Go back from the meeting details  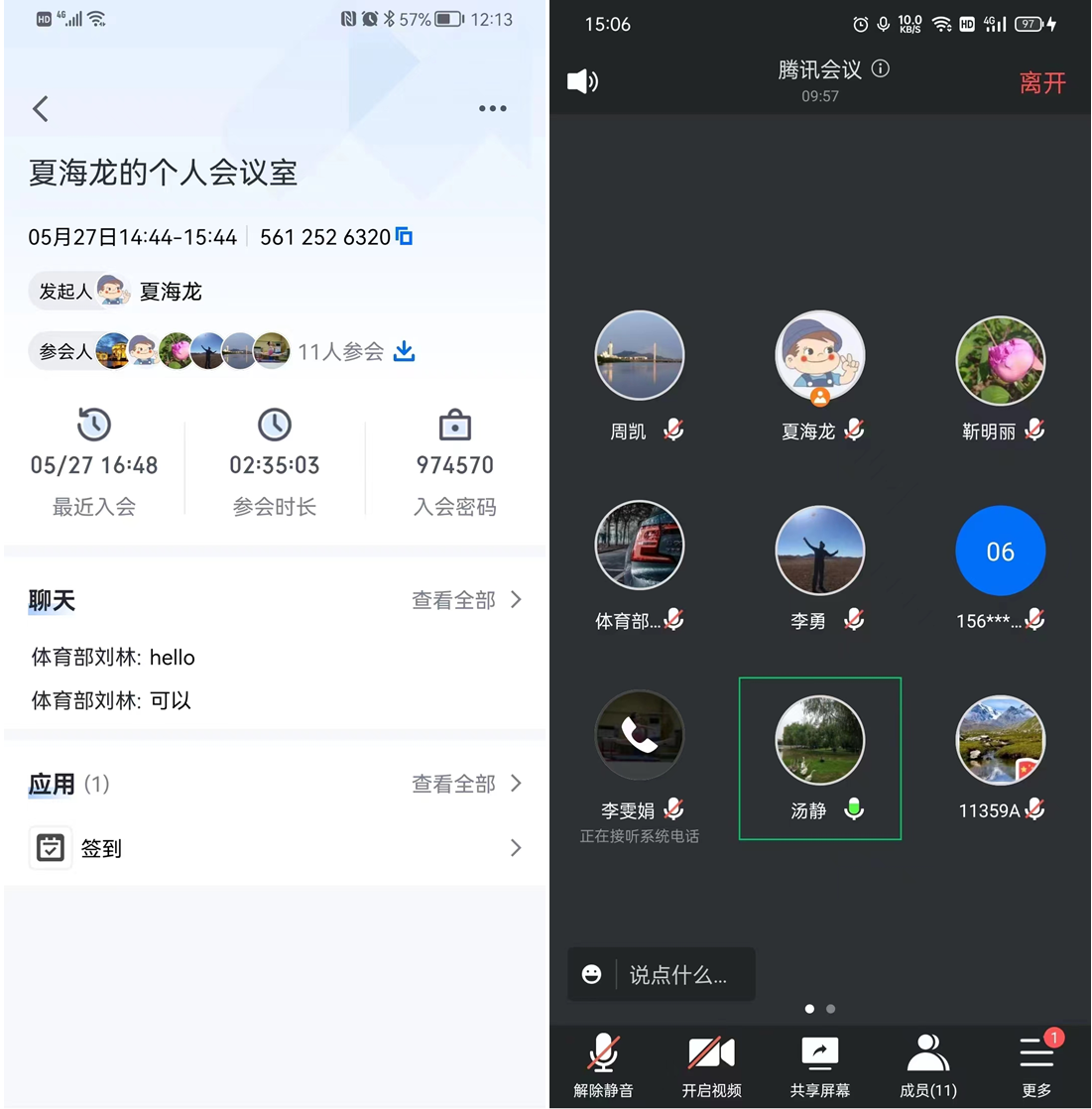pos(41,108)
